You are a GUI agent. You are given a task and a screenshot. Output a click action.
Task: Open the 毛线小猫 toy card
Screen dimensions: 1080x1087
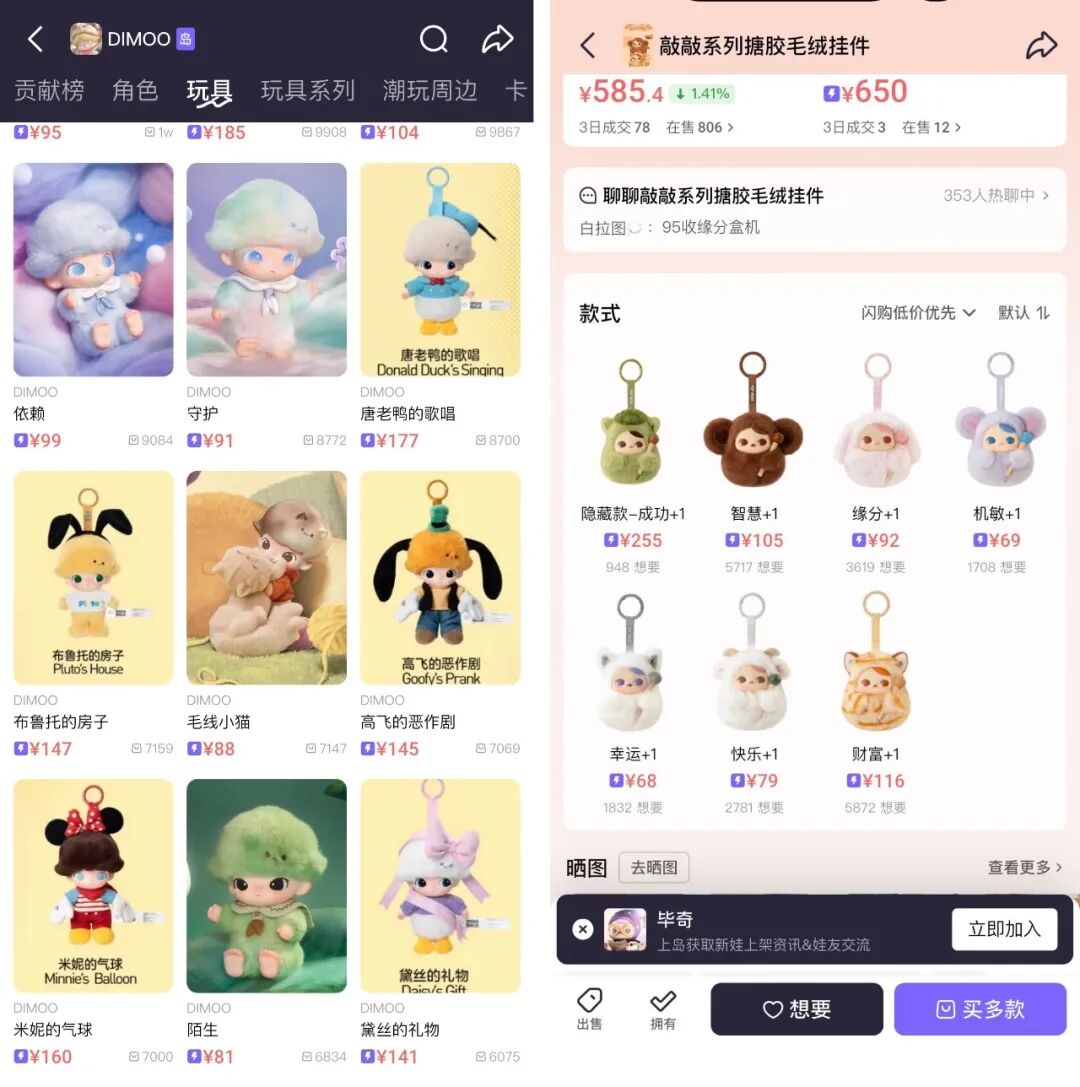click(266, 578)
